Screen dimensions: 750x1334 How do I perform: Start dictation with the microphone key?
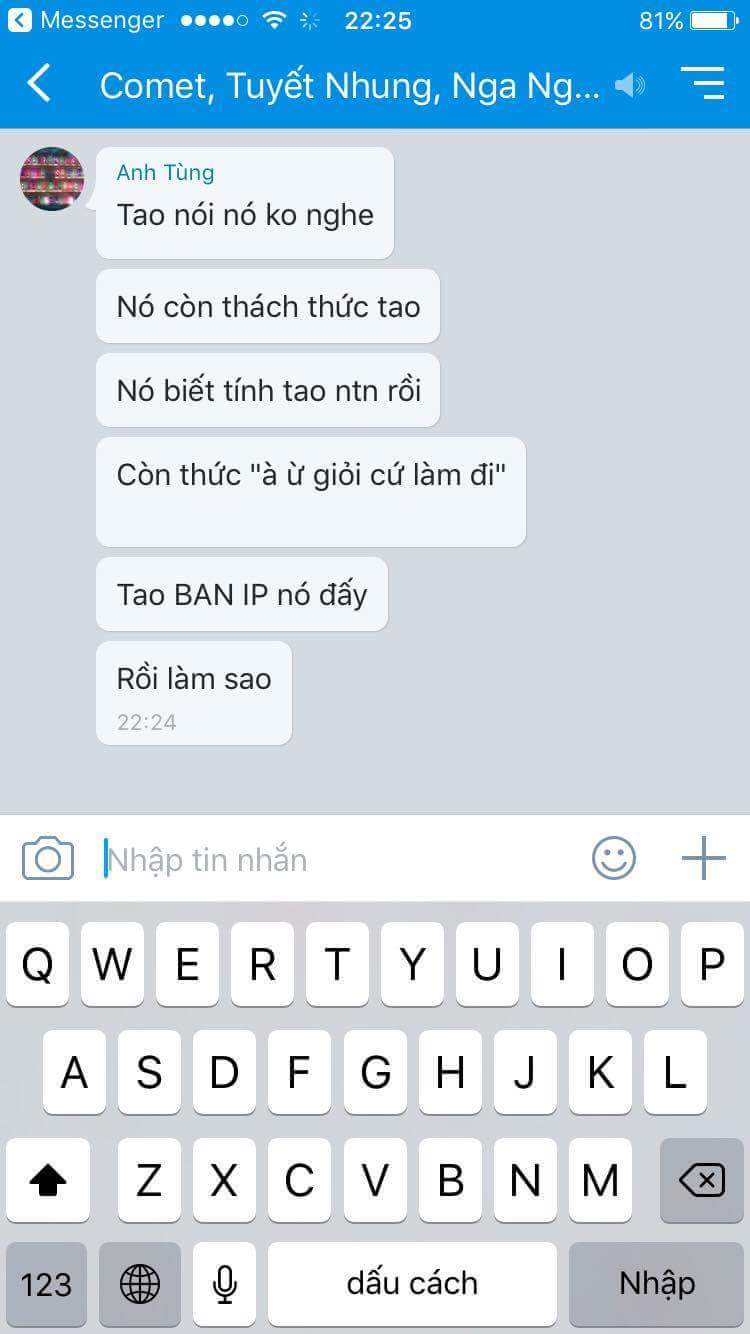click(x=225, y=1284)
